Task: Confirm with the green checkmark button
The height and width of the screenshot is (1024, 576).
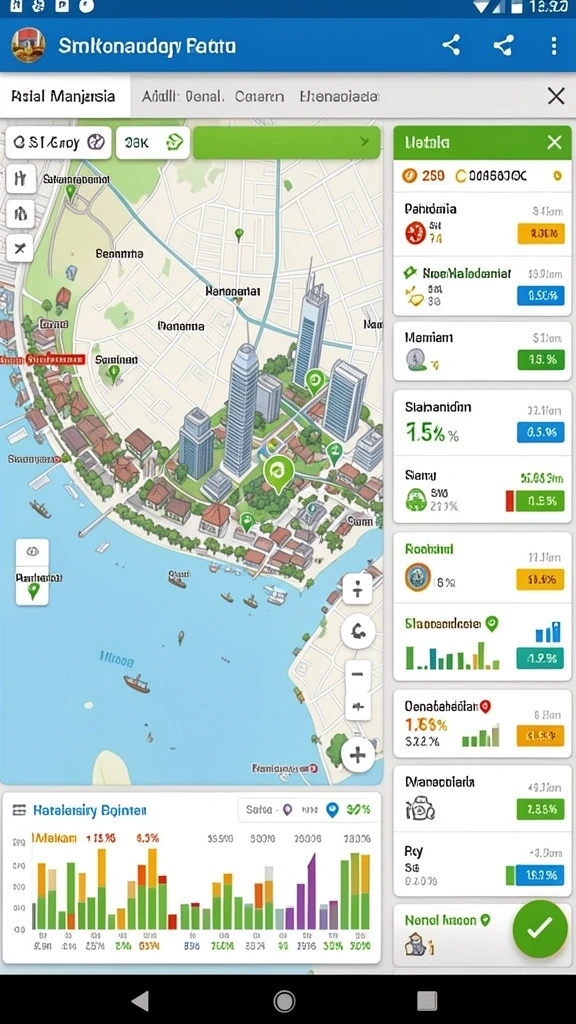Action: pos(539,928)
